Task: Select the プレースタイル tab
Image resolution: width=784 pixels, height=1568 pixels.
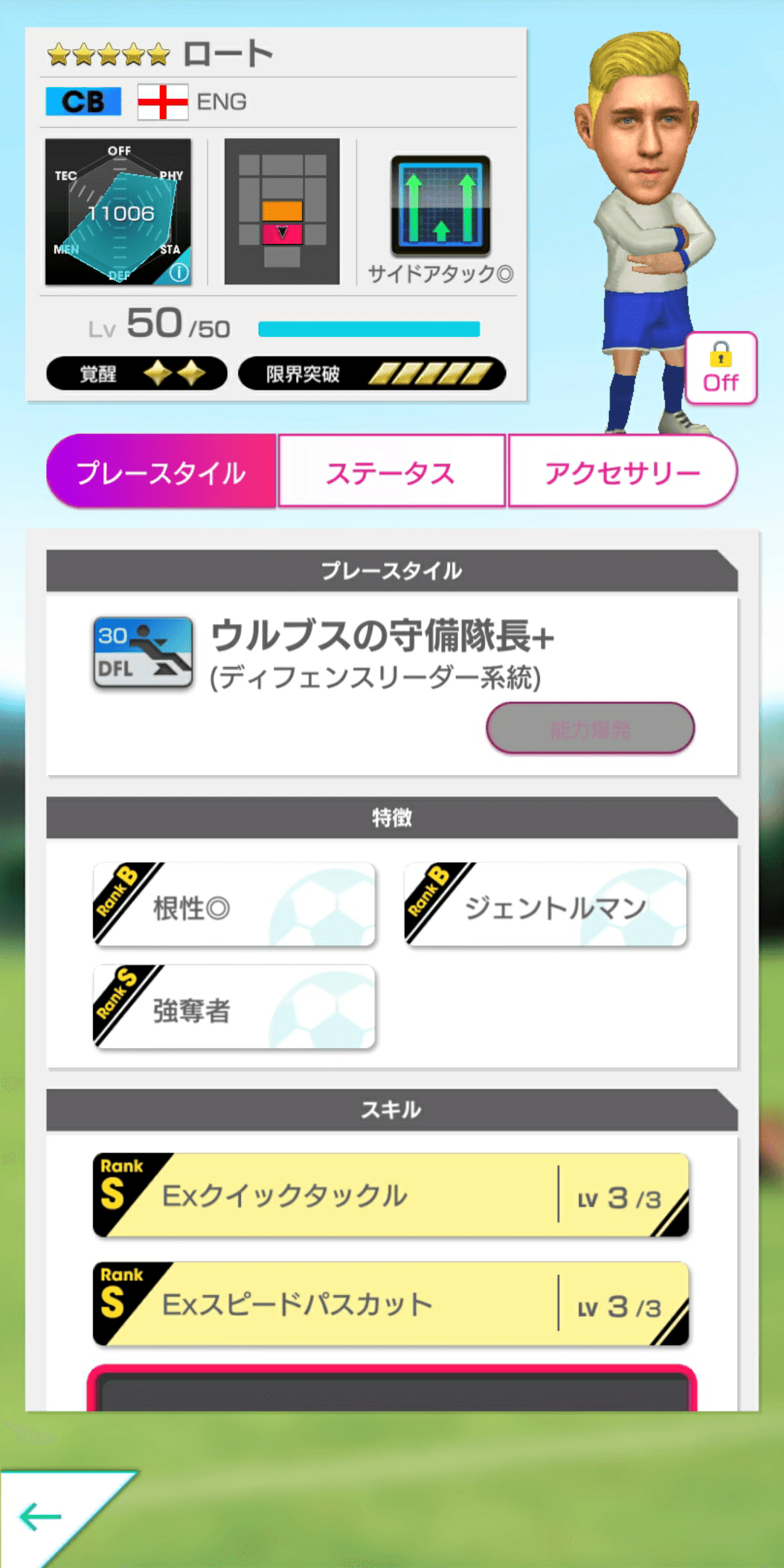Action: tap(161, 470)
